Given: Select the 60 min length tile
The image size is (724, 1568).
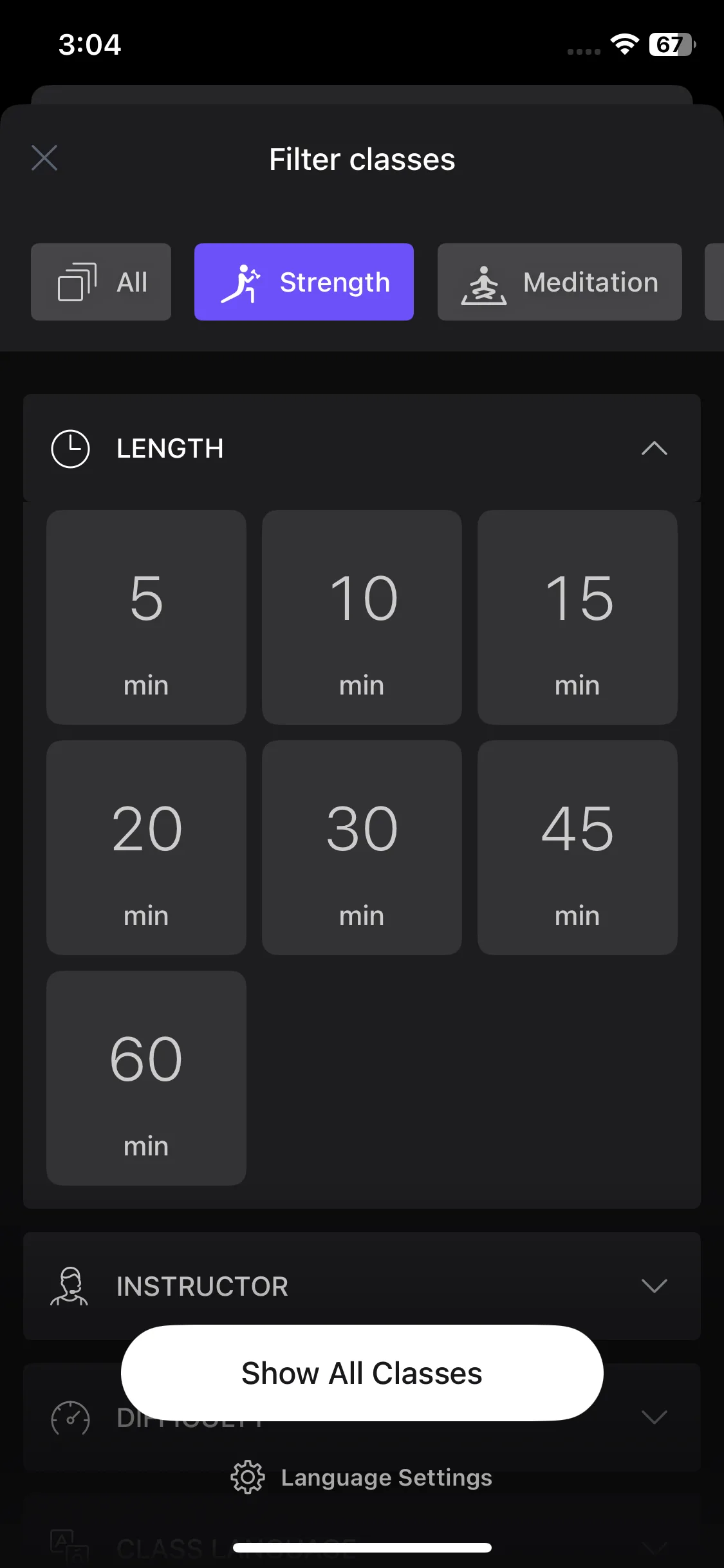Looking at the screenshot, I should tap(146, 1078).
